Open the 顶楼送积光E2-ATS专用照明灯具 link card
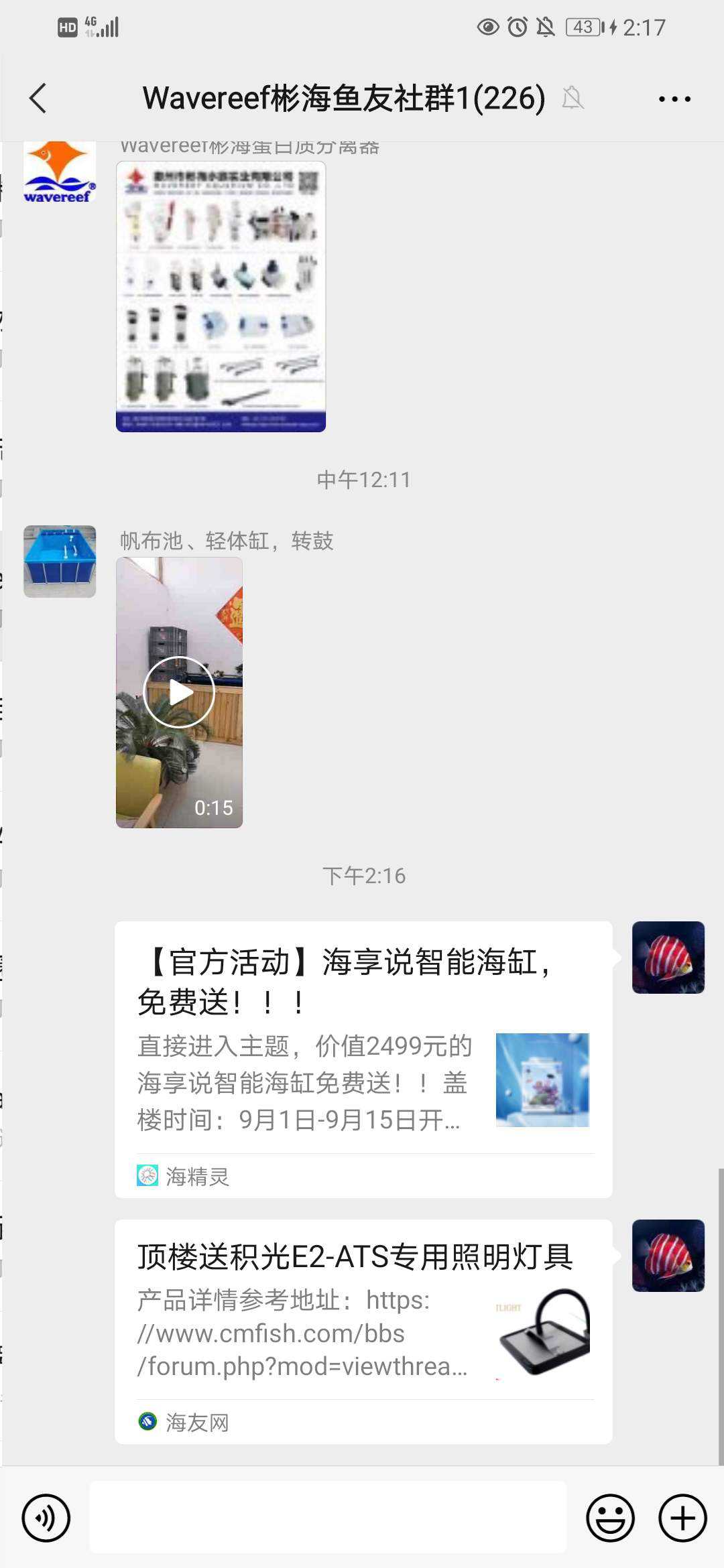Screen dimensions: 724x1568 pyautogui.click(x=363, y=1331)
